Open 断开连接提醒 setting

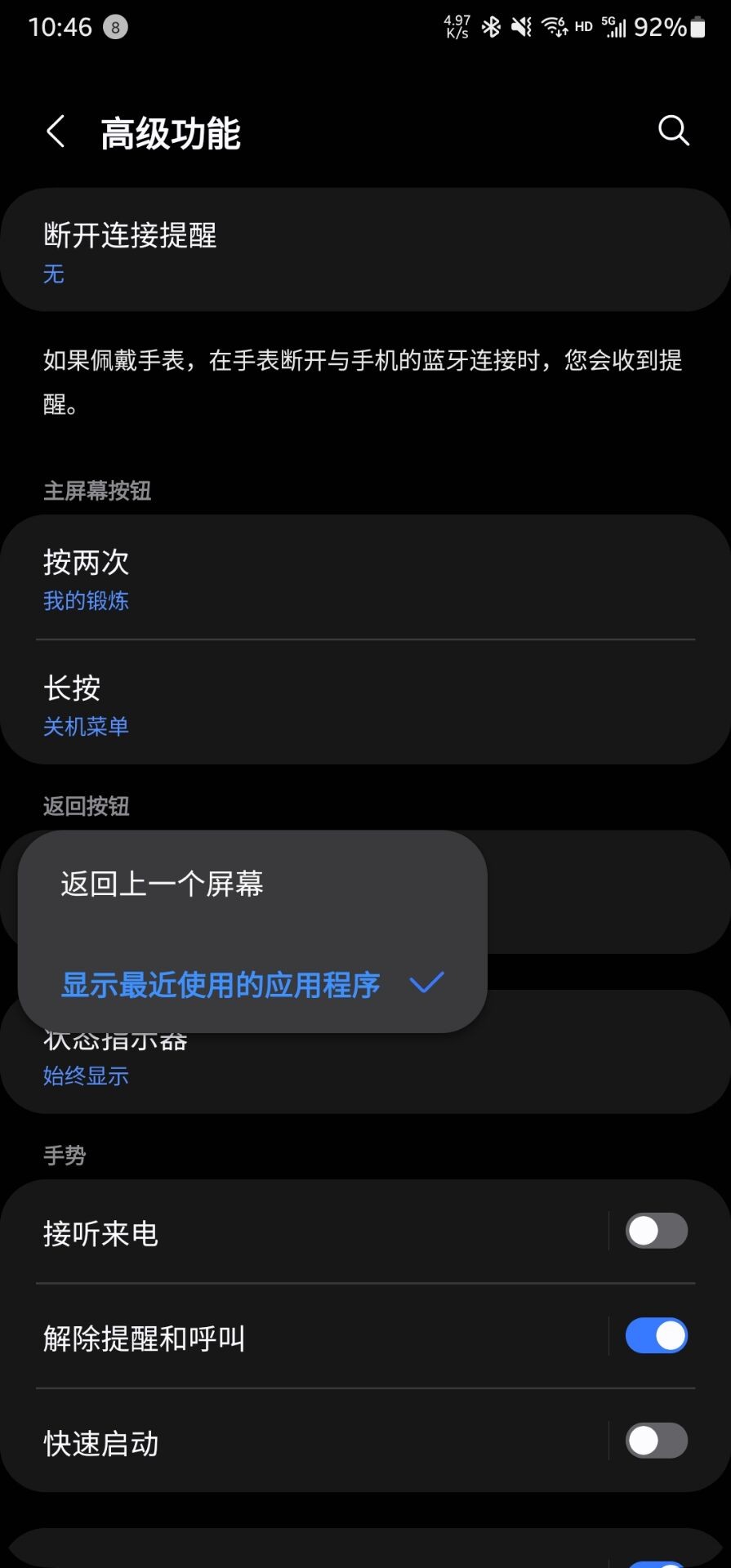click(365, 250)
